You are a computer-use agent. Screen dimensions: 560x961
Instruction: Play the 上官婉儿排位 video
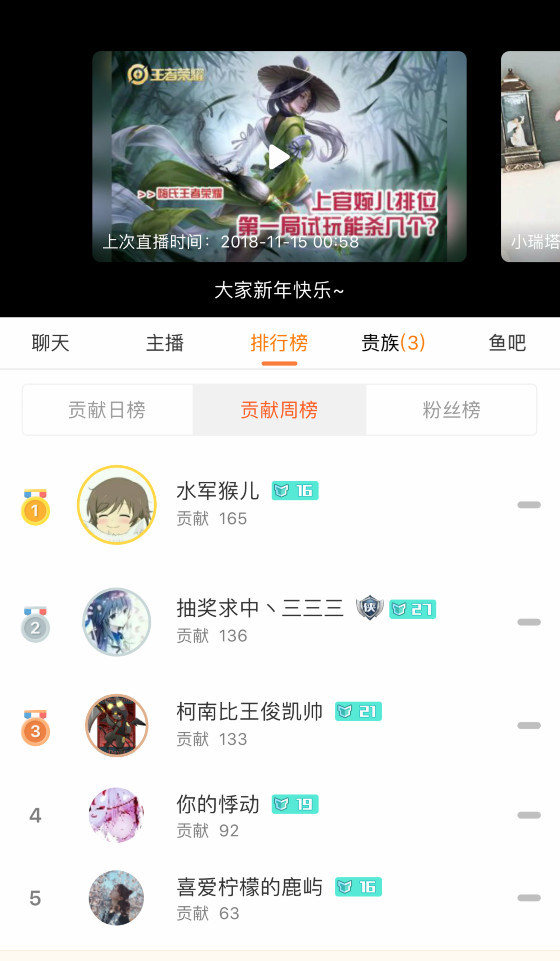(x=279, y=157)
